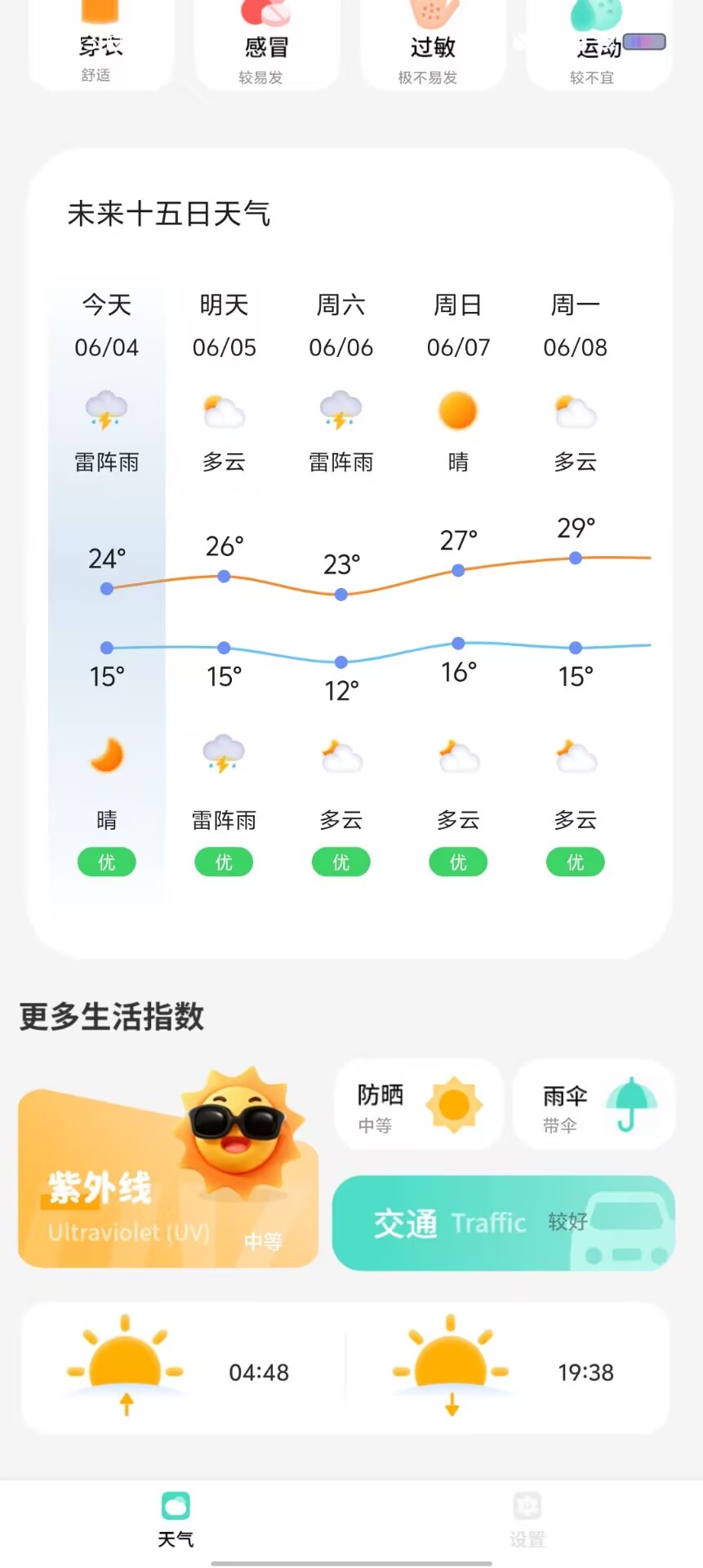Open the 雨伞 umbrella index card

pos(594,1105)
